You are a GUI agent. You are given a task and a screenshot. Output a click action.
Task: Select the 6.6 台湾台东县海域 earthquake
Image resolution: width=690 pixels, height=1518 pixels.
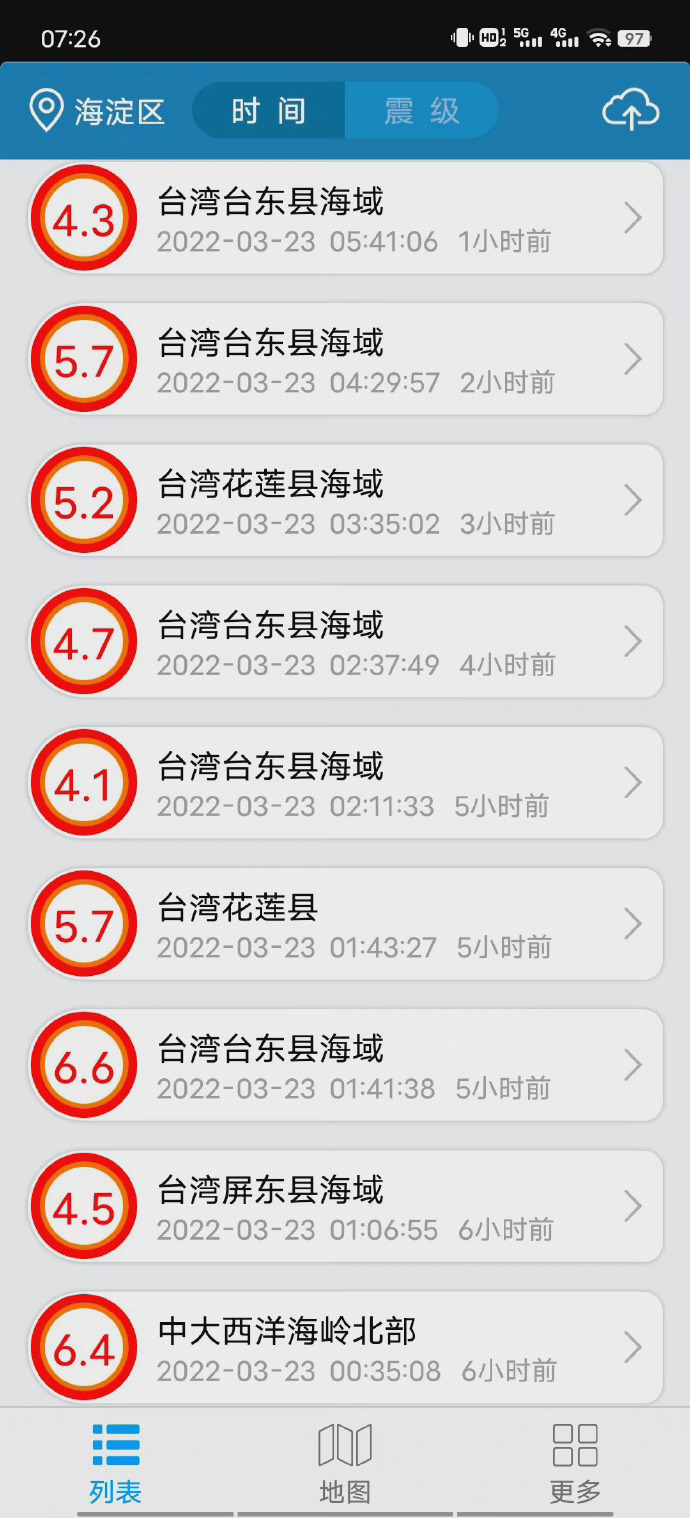(x=346, y=1066)
